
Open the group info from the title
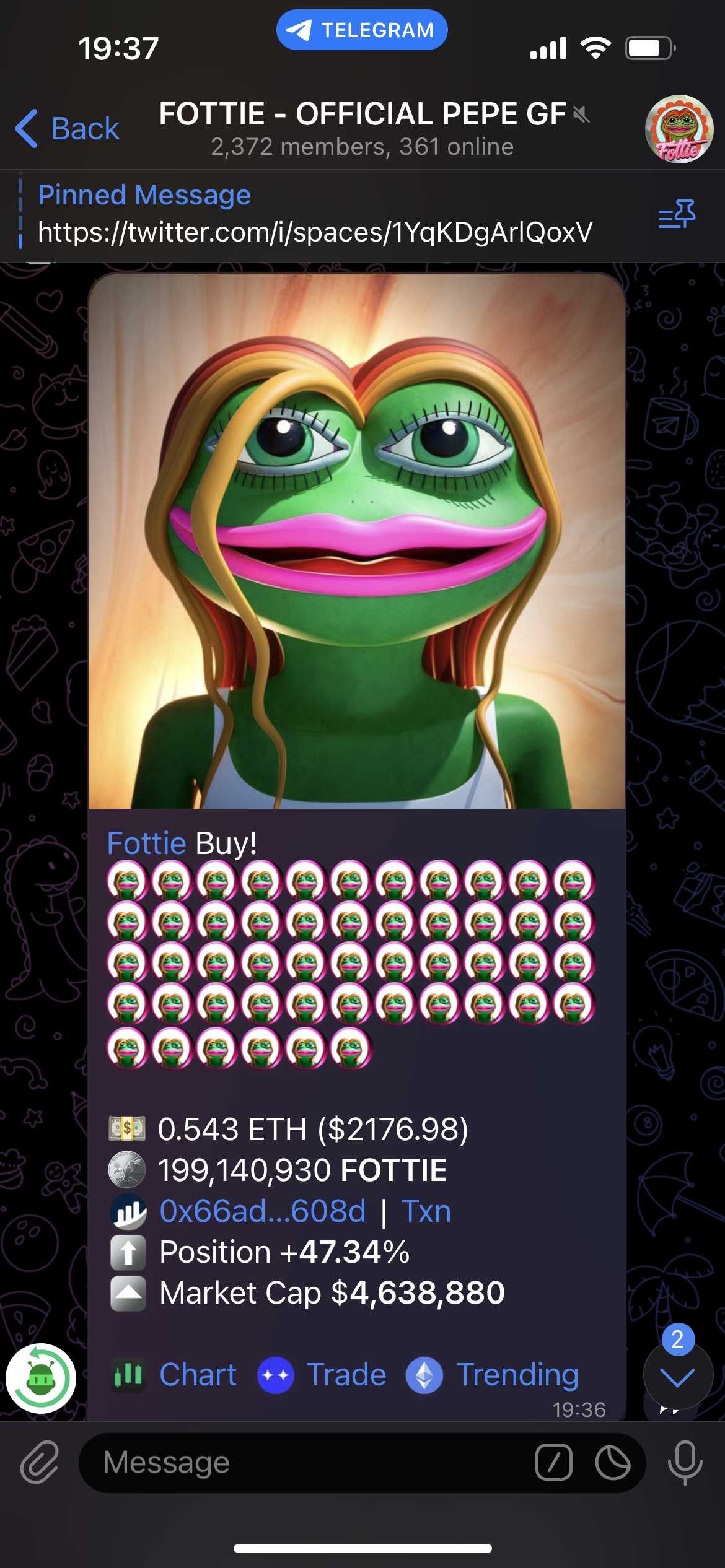(x=363, y=128)
